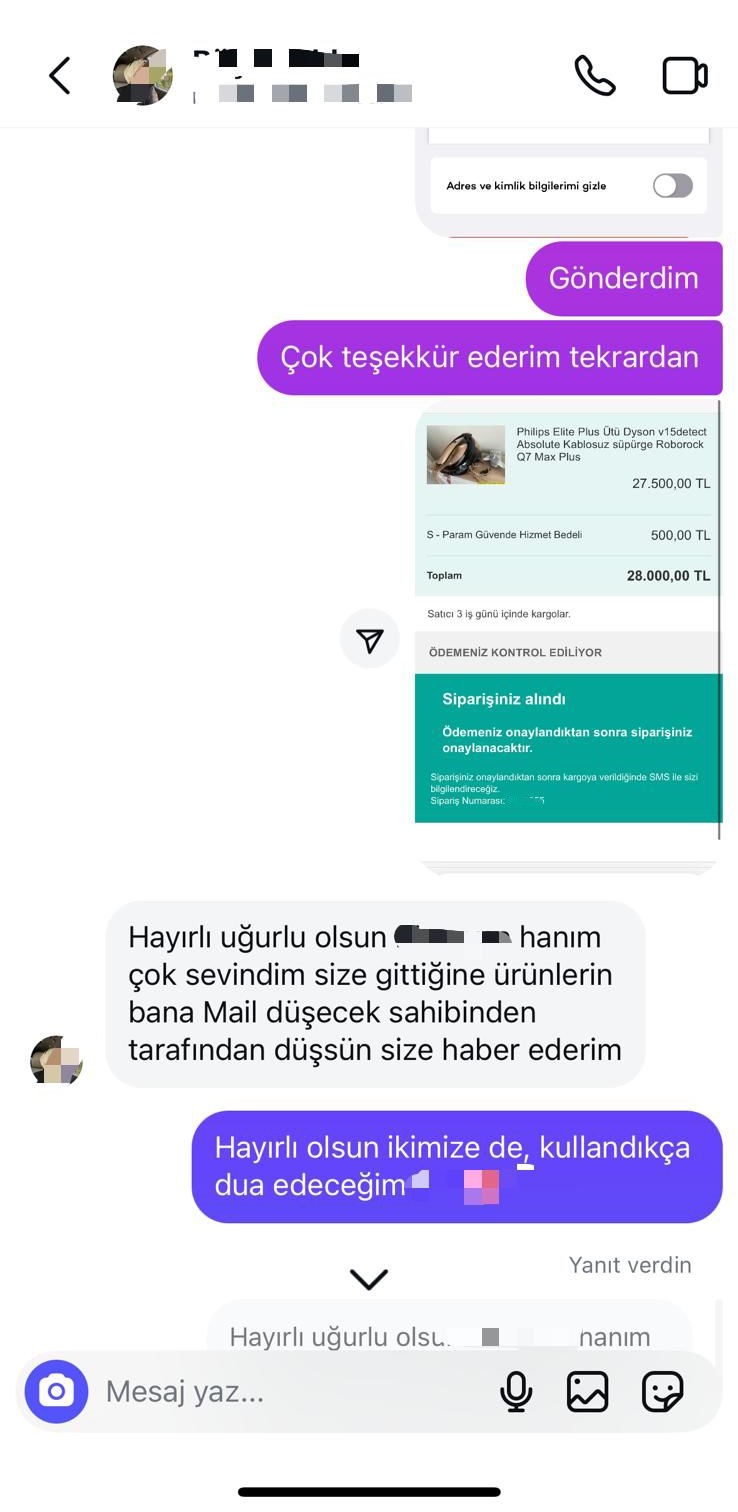The width and height of the screenshot is (738, 1512).
Task: Attach a photo from gallery
Action: click(588, 1391)
